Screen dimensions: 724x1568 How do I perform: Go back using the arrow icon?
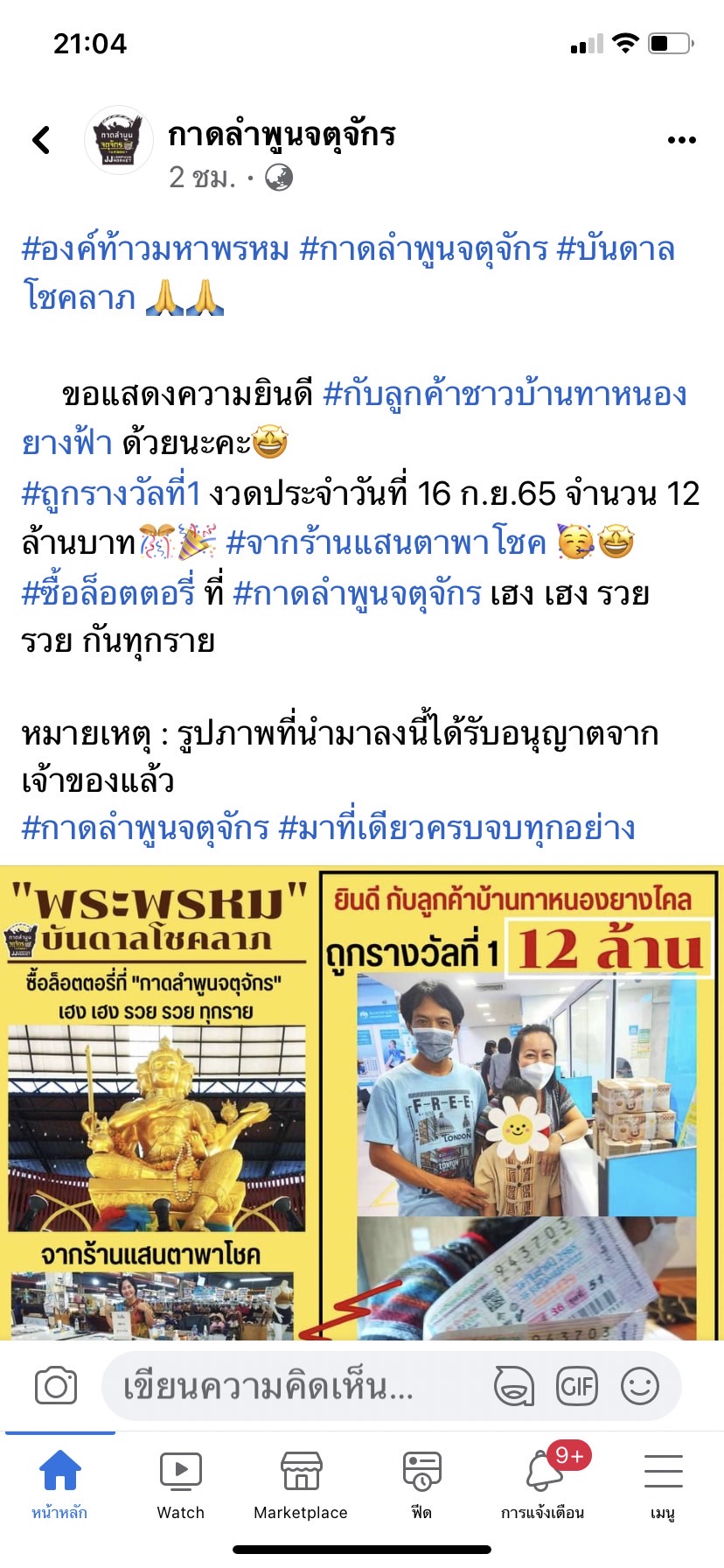(x=41, y=140)
